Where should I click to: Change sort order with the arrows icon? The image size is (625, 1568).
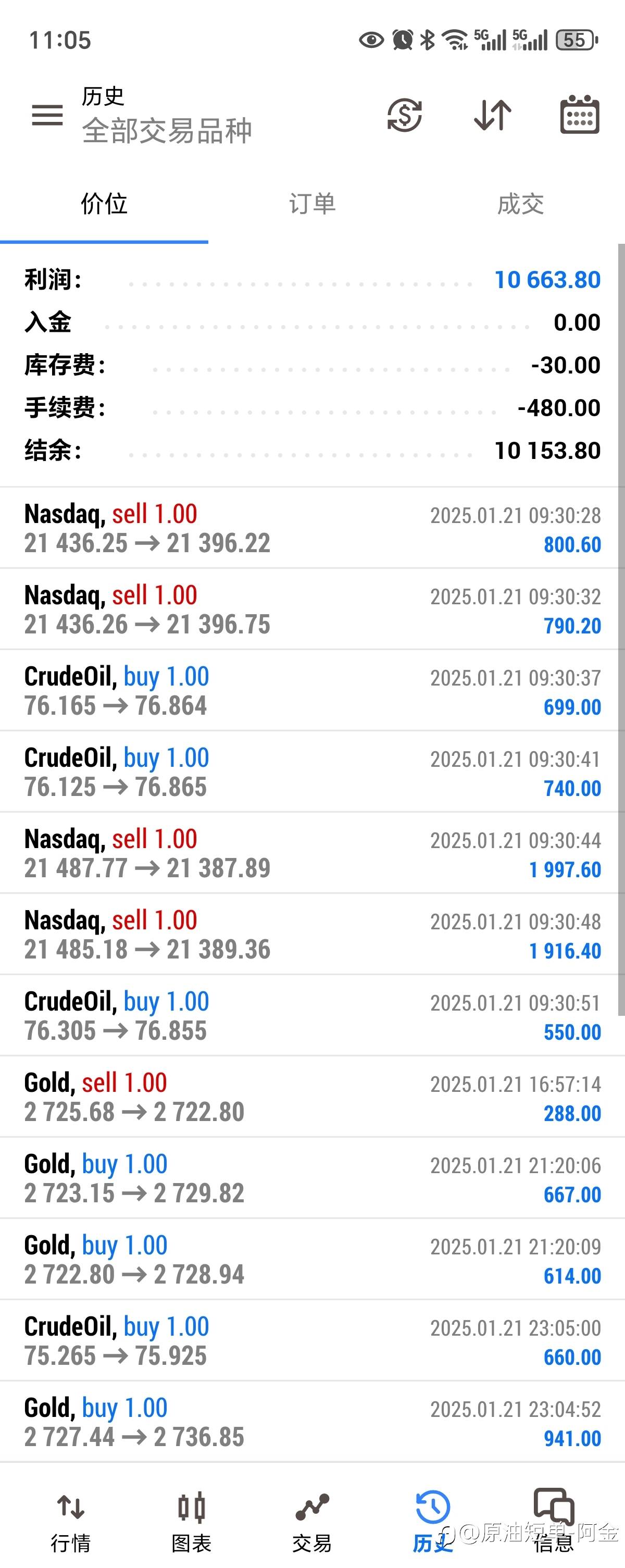click(x=492, y=115)
